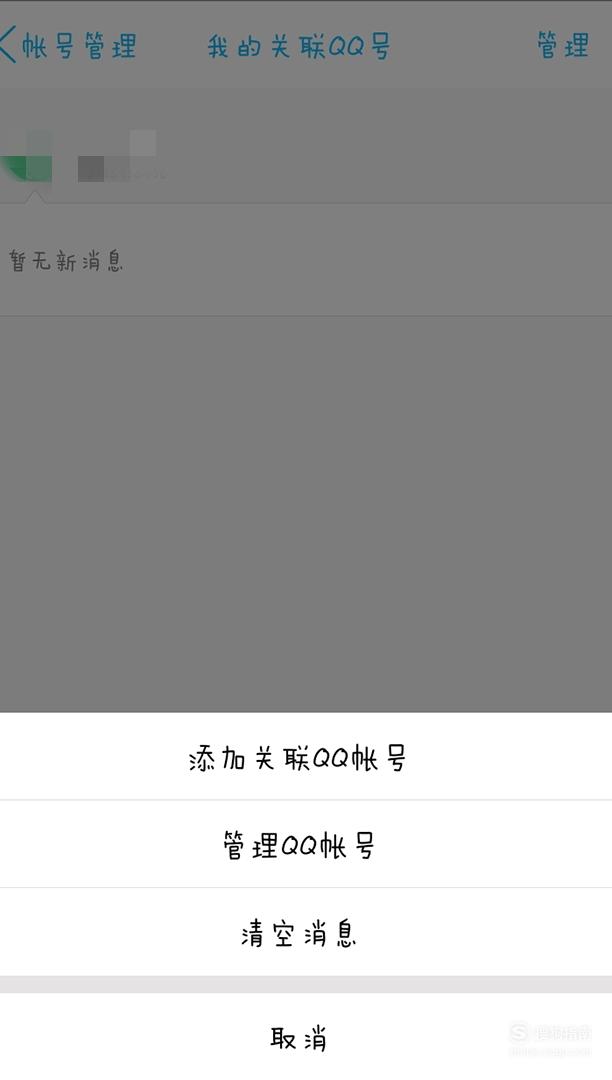The height and width of the screenshot is (1080, 612).
Task: Select 添加关联QQ帐号 option
Action: click(306, 756)
